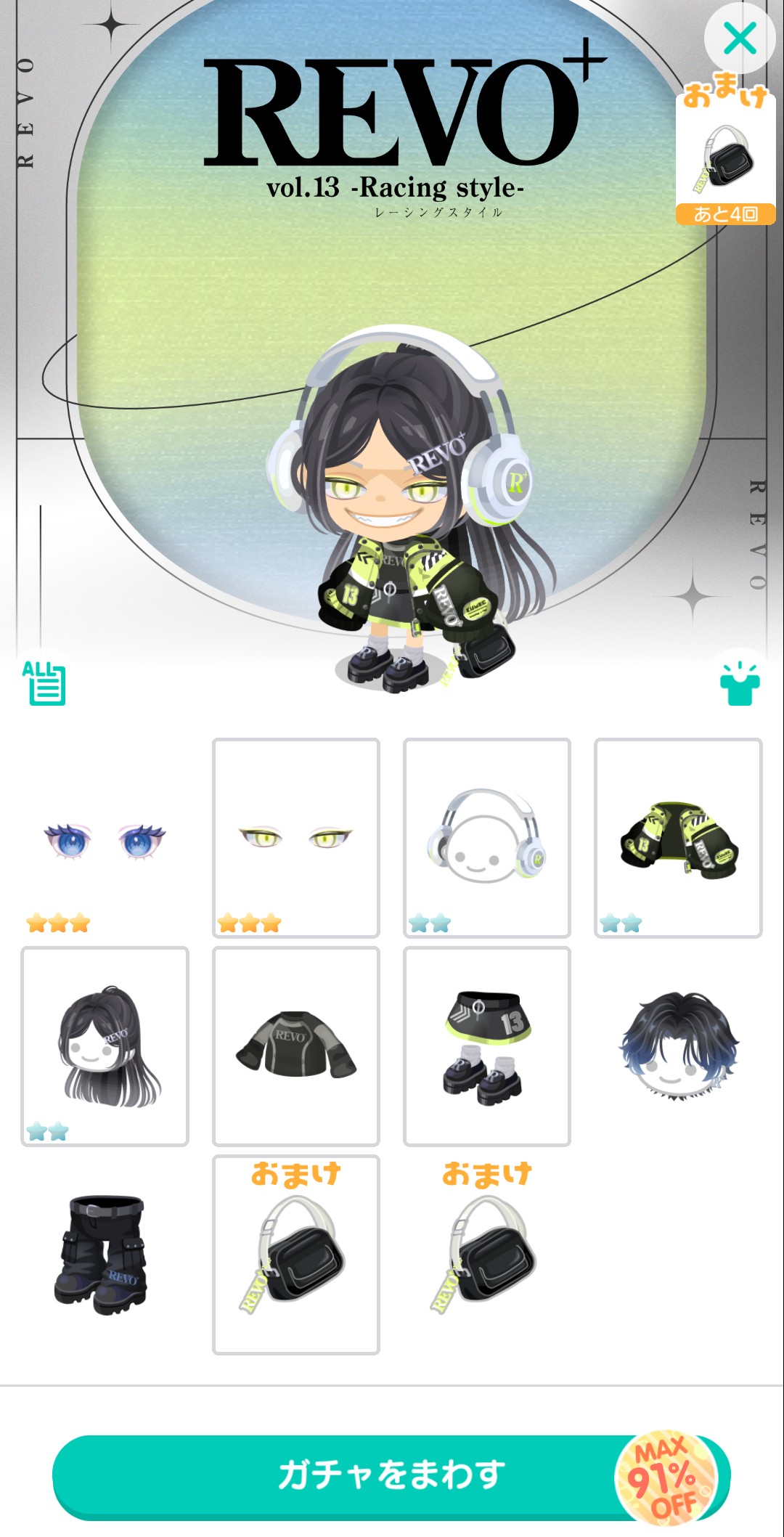The height and width of the screenshot is (1537, 784).
Task: Select the long black hair item
Action: point(105,1046)
